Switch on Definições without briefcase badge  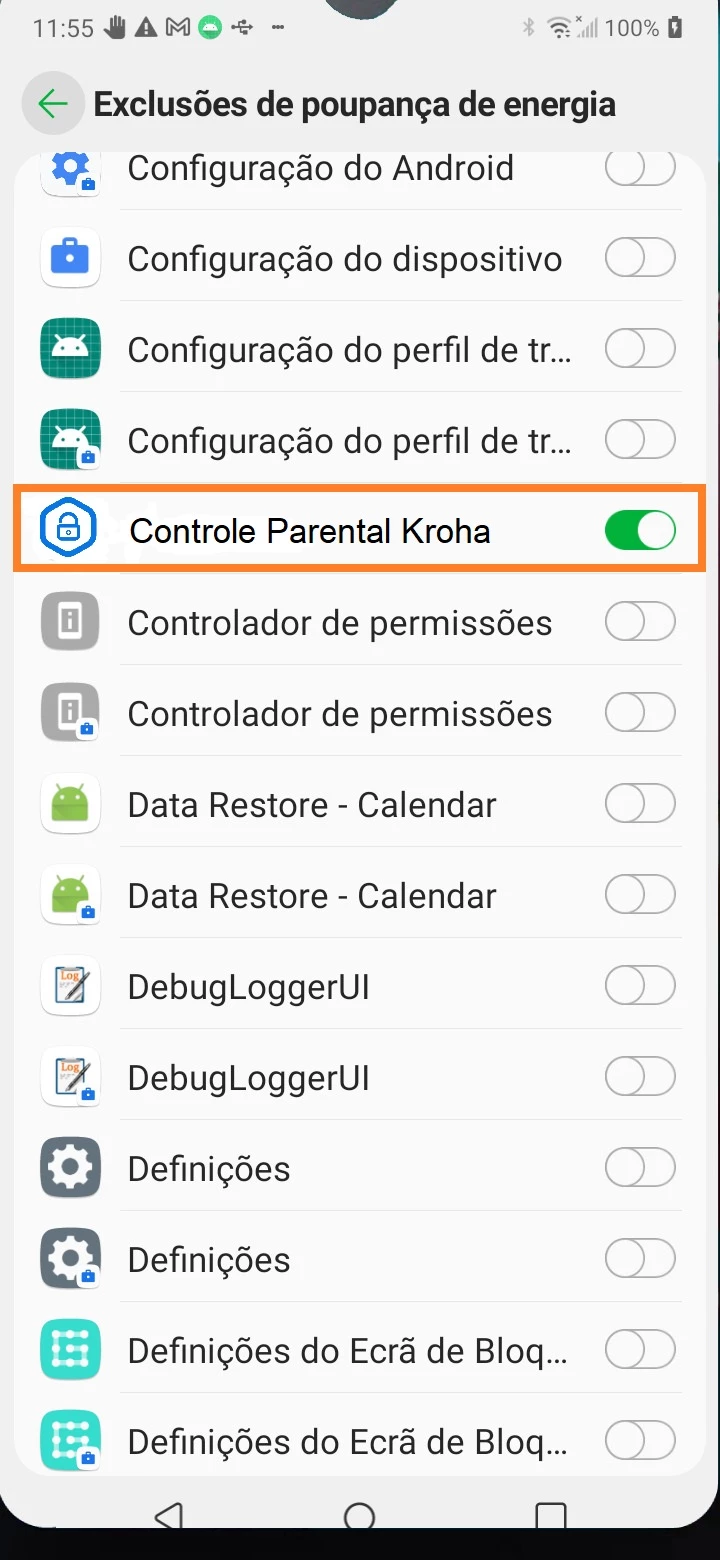click(640, 1168)
